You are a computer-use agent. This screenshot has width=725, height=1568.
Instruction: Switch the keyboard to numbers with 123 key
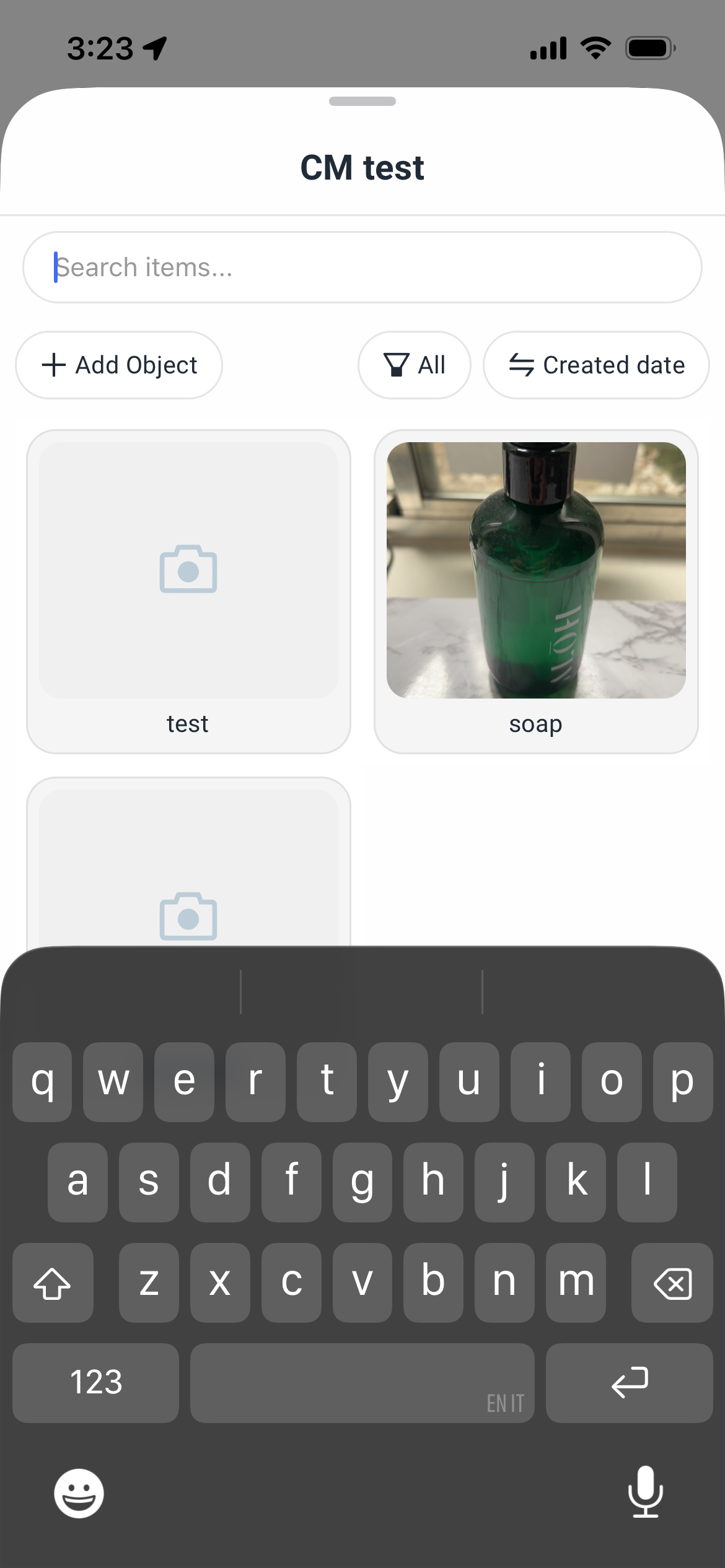pos(95,1383)
